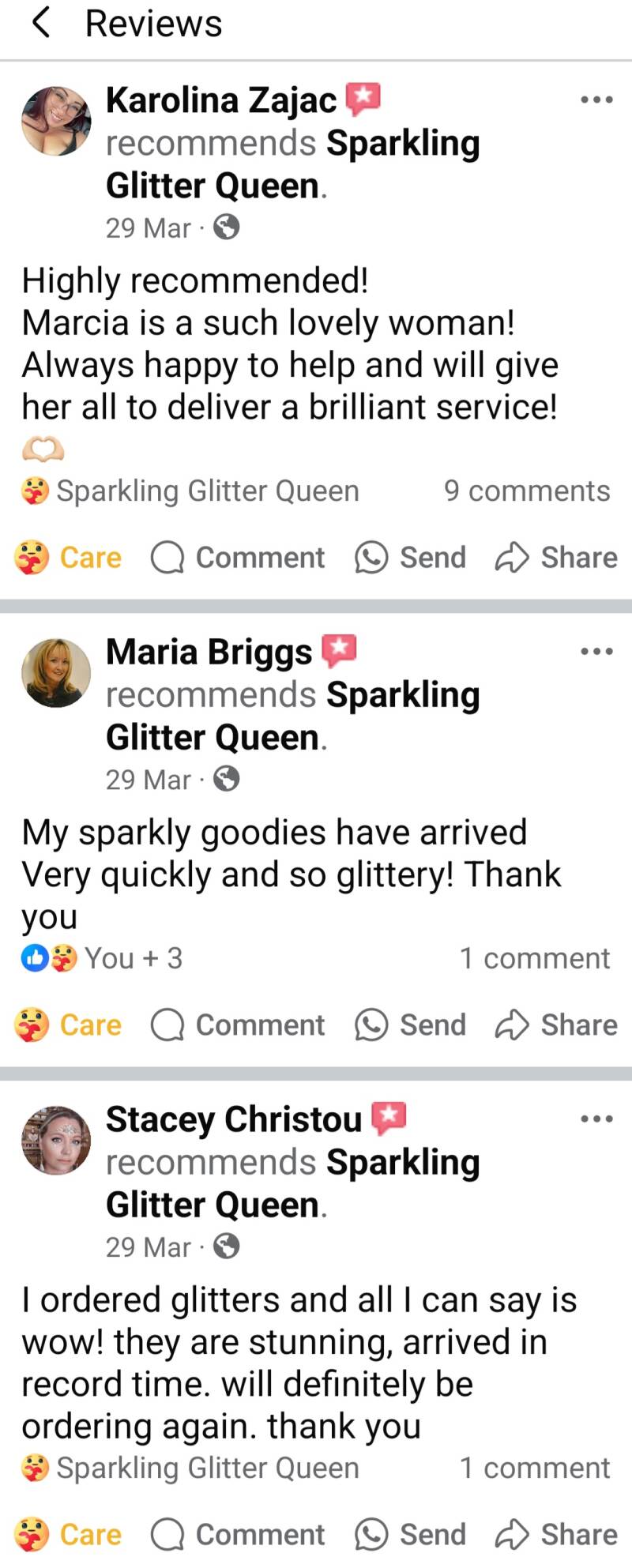This screenshot has width=632, height=1568.
Task: Open the options menu on Stacey Christou's review
Action: (596, 1119)
